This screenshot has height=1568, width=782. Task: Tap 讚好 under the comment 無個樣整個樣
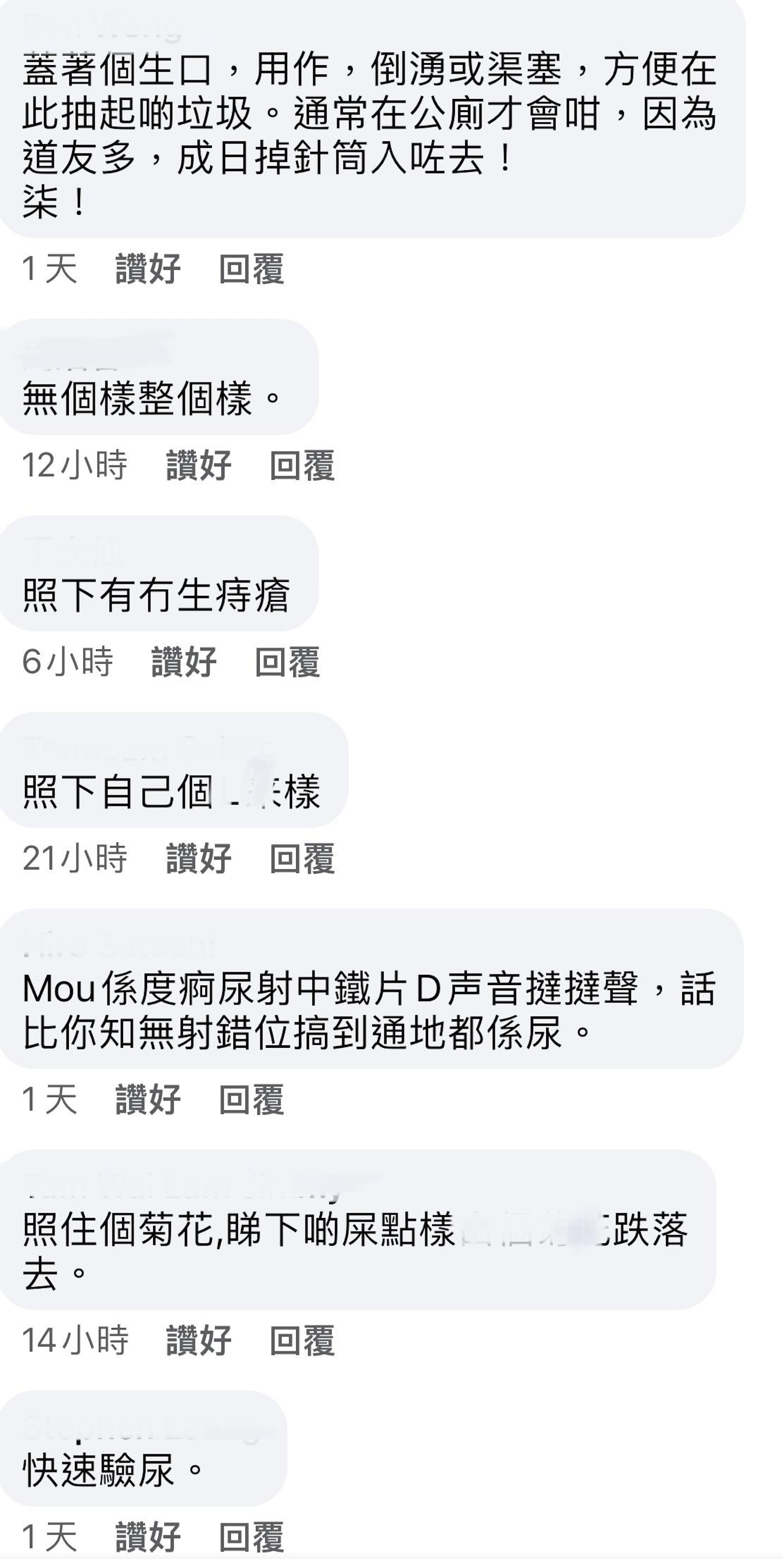click(x=198, y=465)
